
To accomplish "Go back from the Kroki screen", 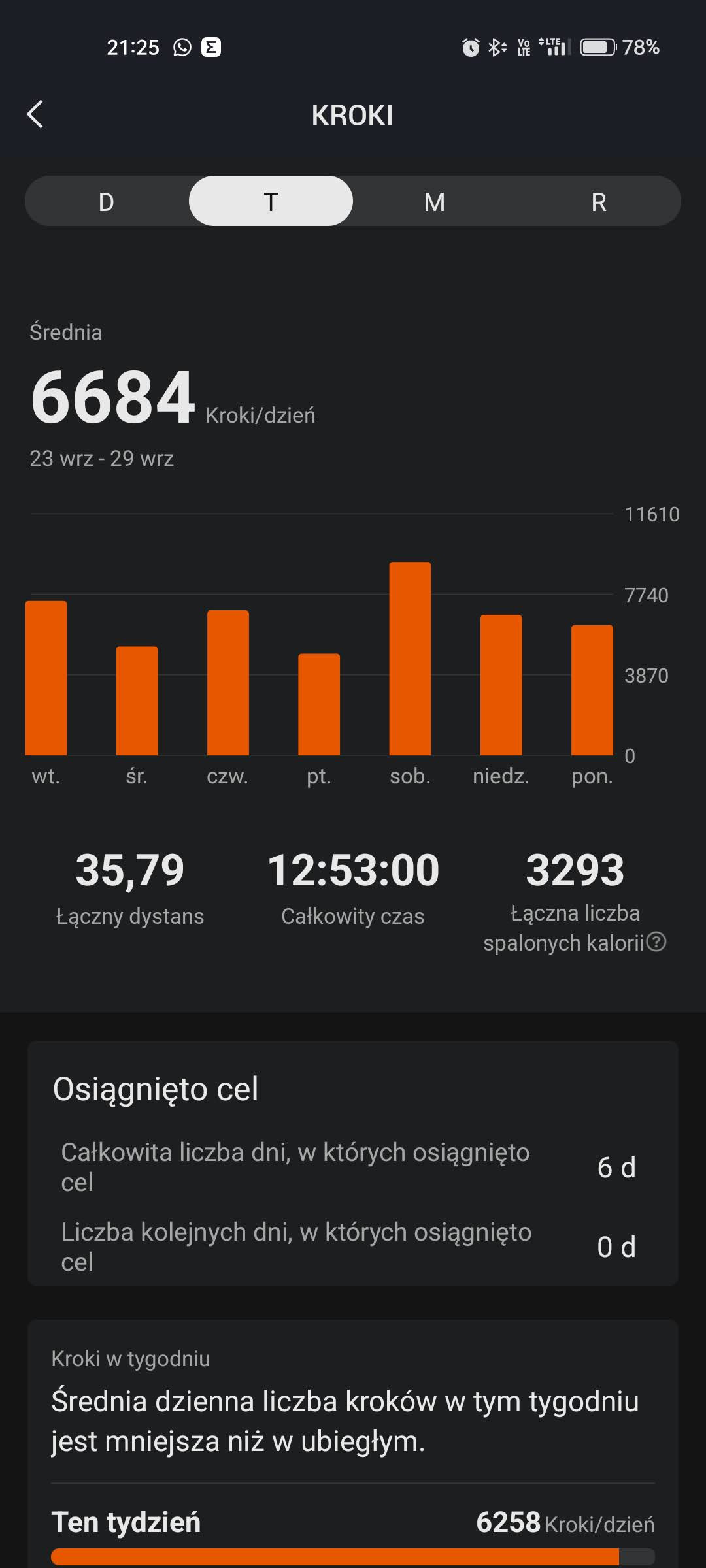I will (x=36, y=115).
